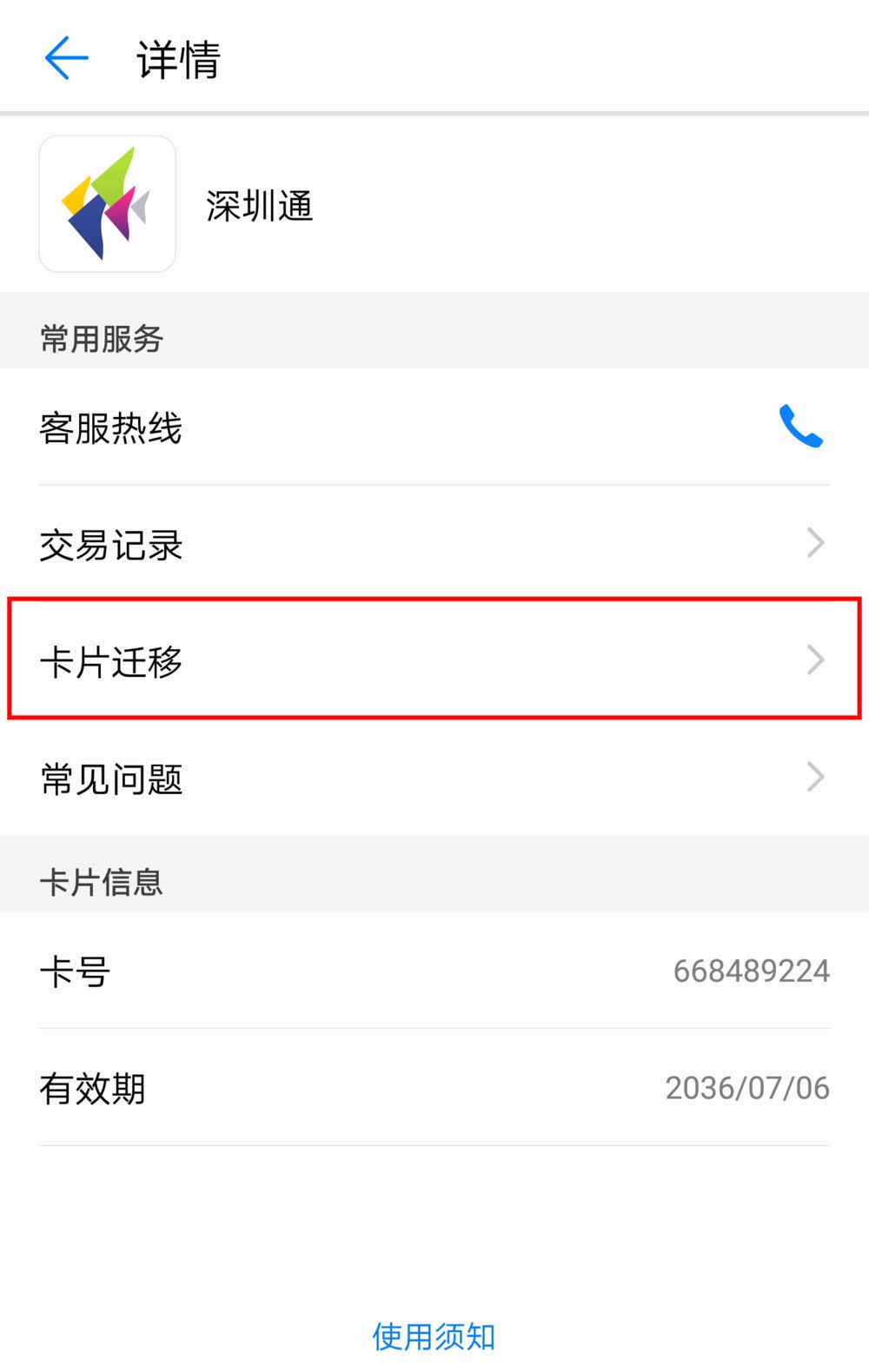Open 卡片迁移 card migration
This screenshot has height=1372, width=869.
pos(434,660)
